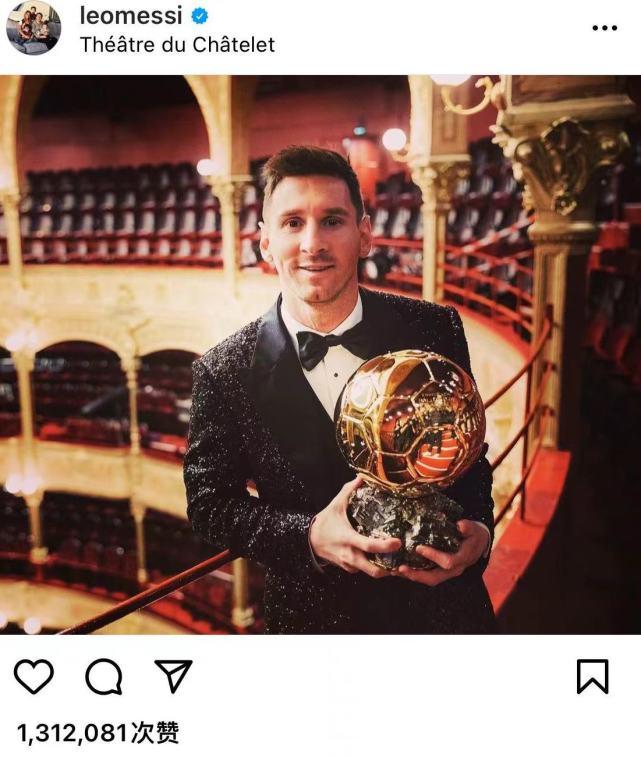Image resolution: width=641 pixels, height=757 pixels.
Task: Bookmark this post
Action: 592,677
